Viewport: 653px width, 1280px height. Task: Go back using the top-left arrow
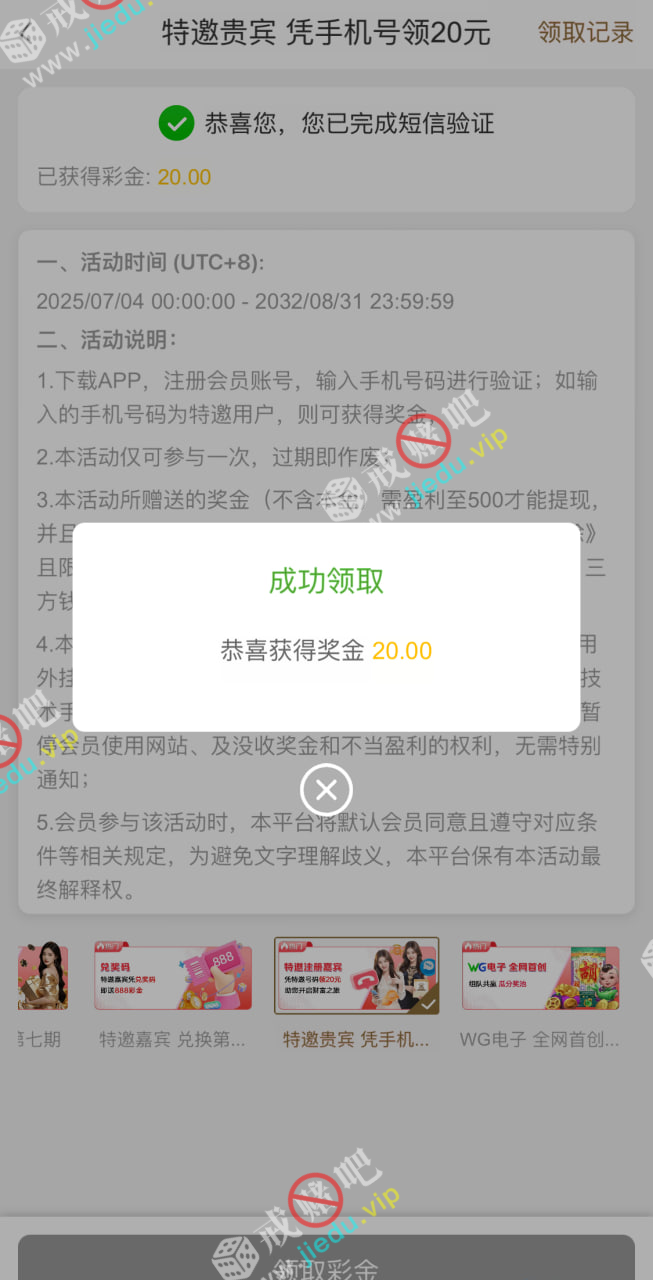pos(25,32)
